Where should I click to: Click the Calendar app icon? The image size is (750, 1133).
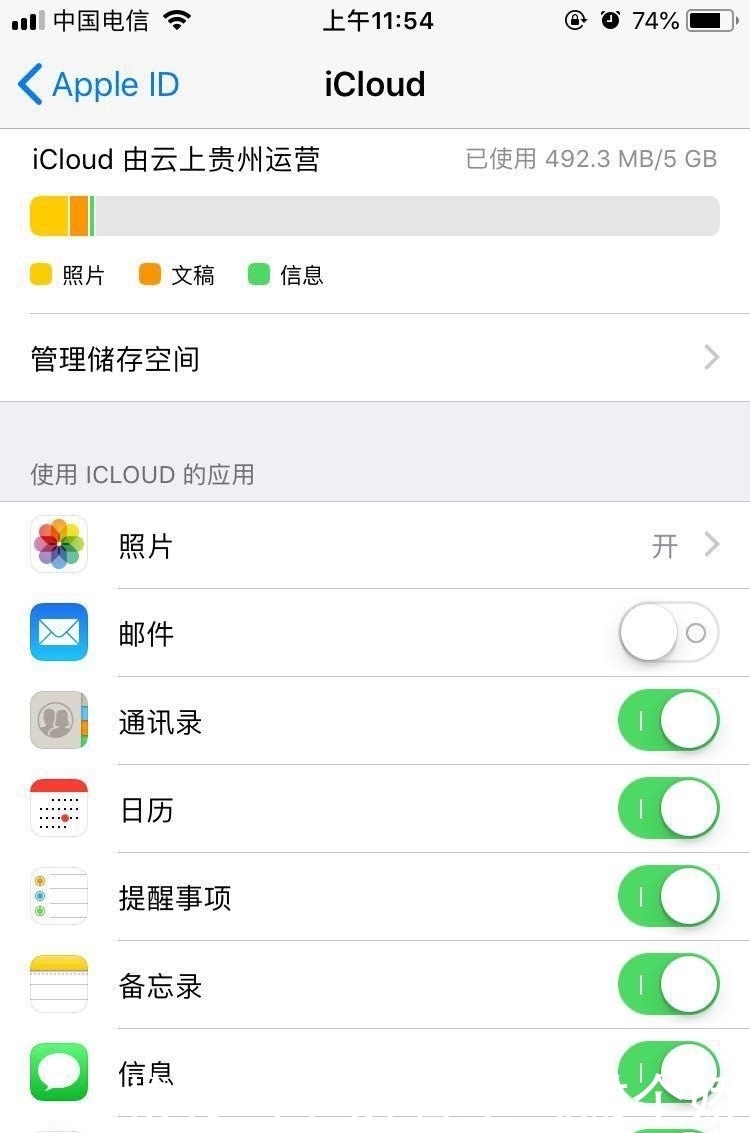click(58, 808)
